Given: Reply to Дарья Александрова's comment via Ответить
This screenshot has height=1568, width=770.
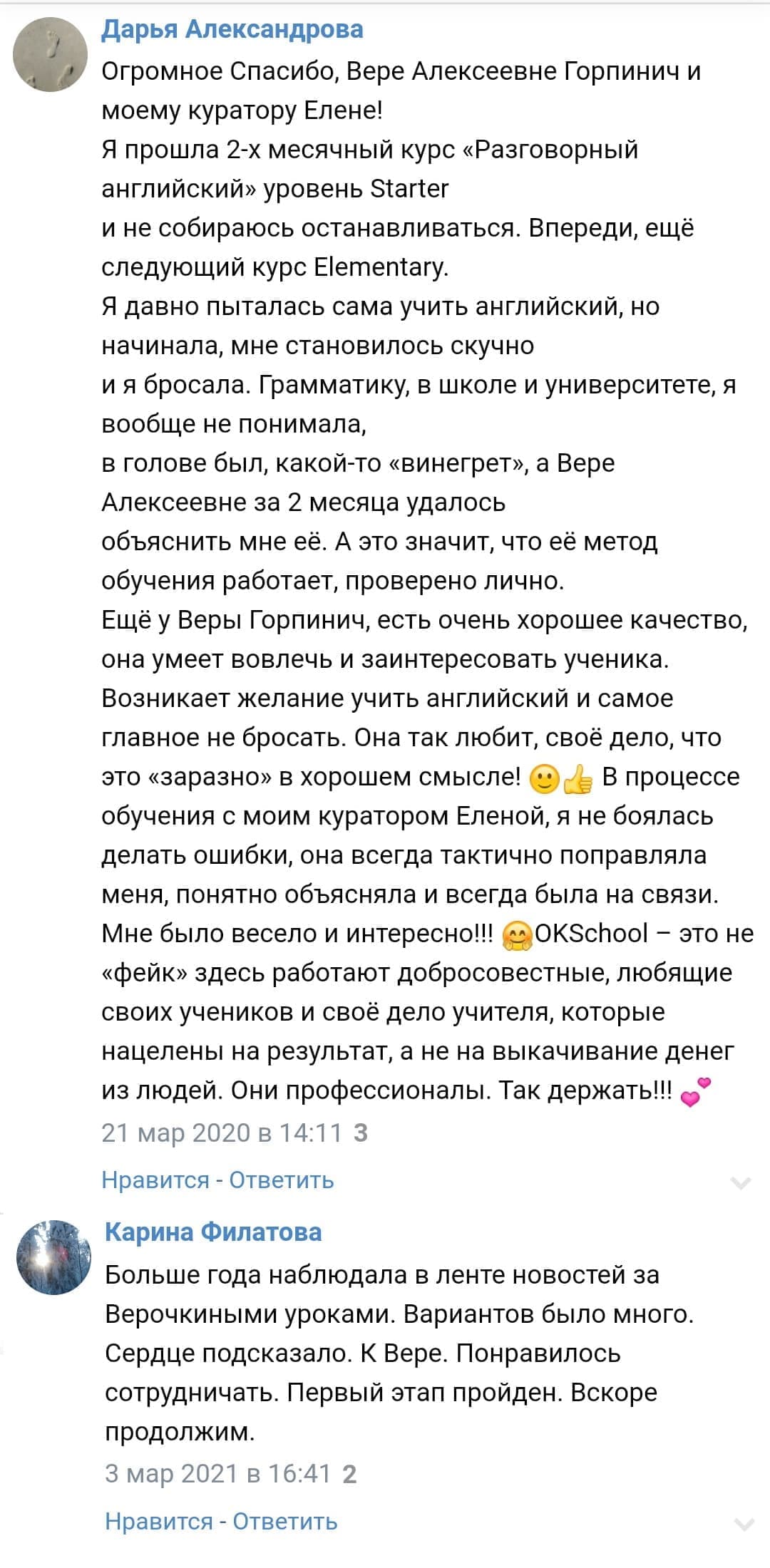Looking at the screenshot, I should (x=282, y=1180).
